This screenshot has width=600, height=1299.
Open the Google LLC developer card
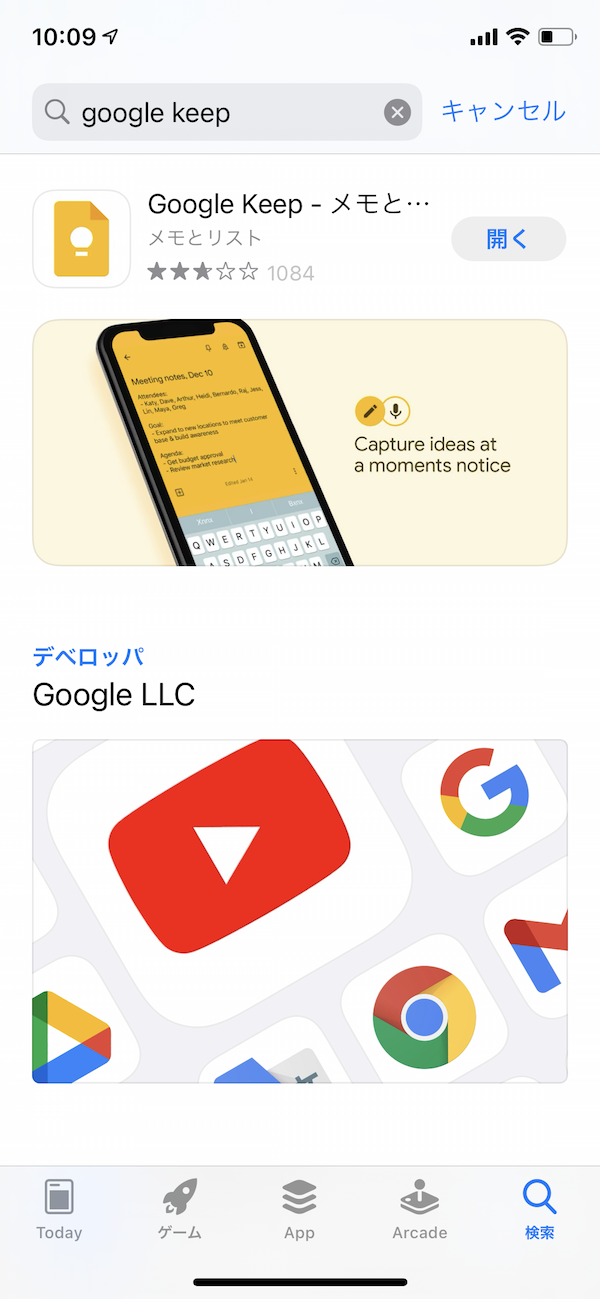[x=300, y=910]
